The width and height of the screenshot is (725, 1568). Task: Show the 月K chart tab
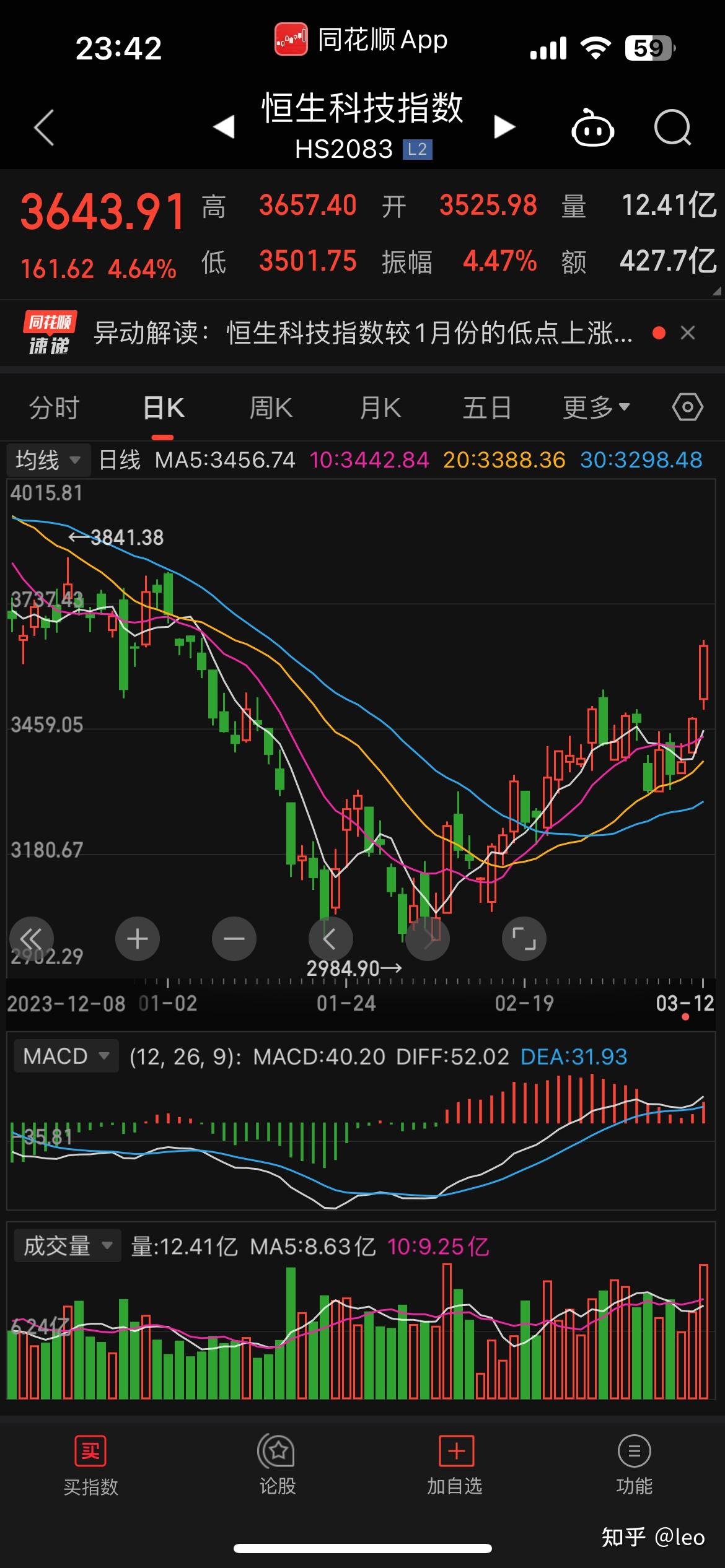tap(380, 408)
